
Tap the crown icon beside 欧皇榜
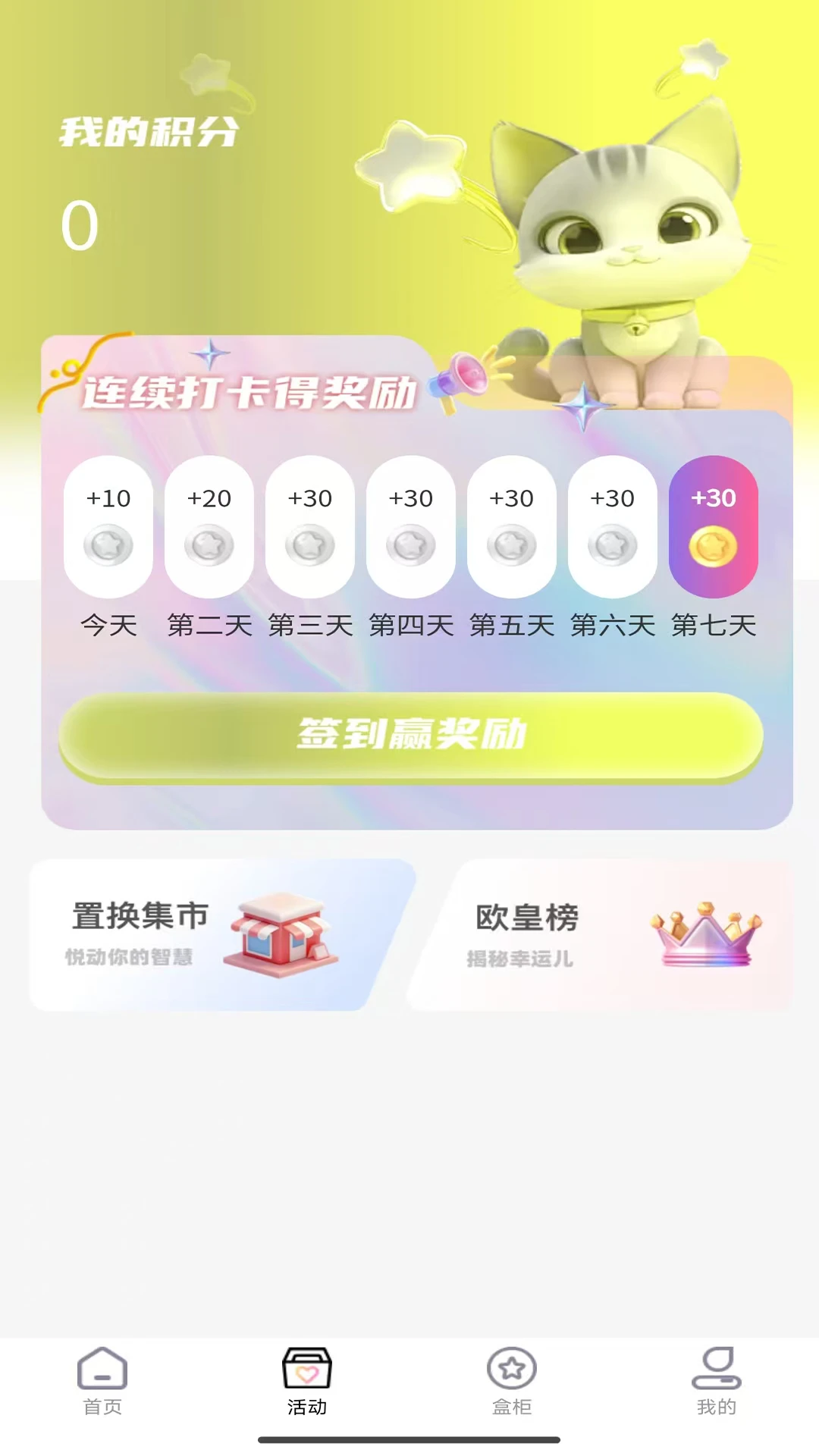tap(704, 938)
